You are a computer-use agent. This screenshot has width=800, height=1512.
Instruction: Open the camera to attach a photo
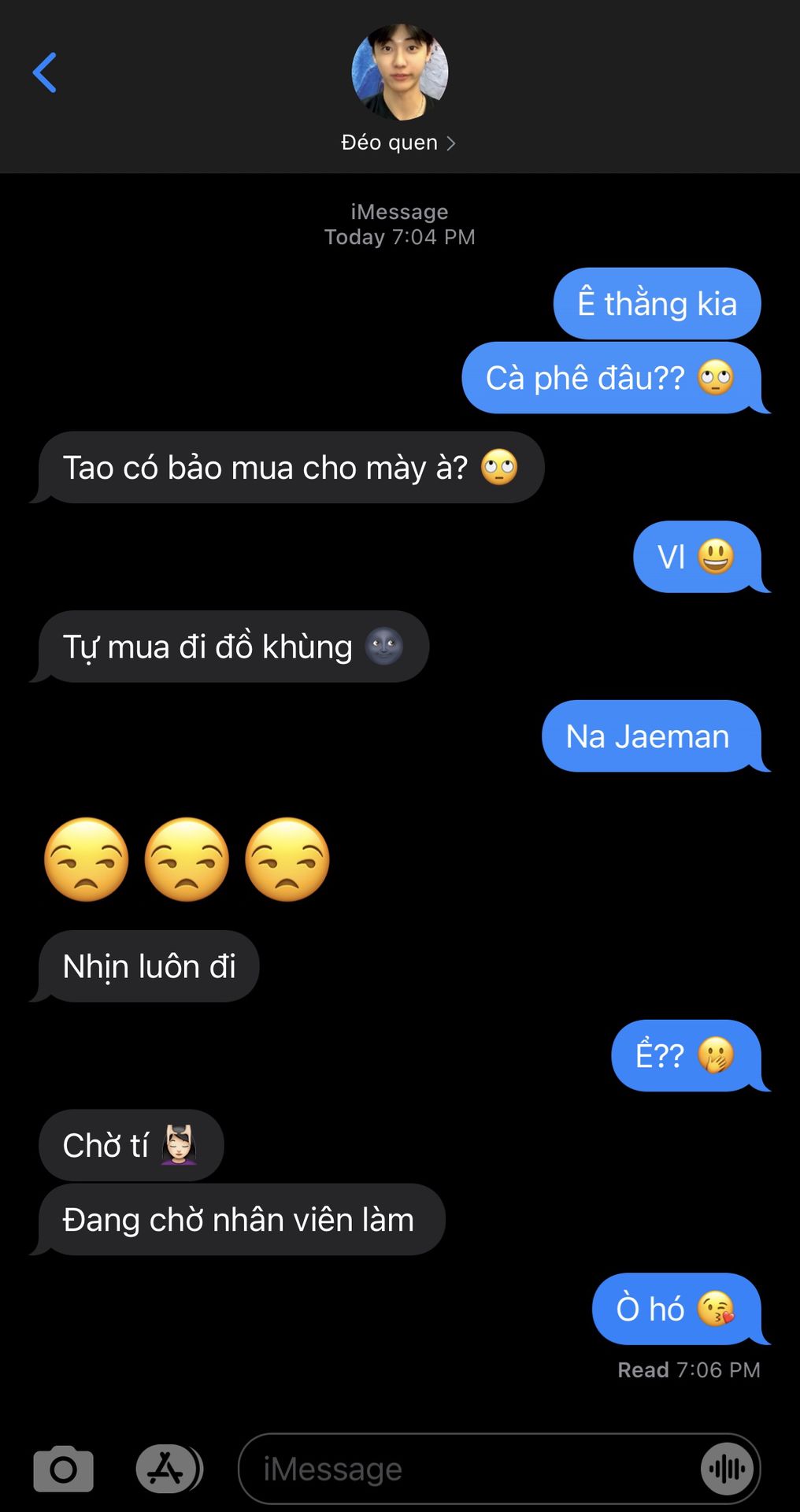click(63, 1469)
